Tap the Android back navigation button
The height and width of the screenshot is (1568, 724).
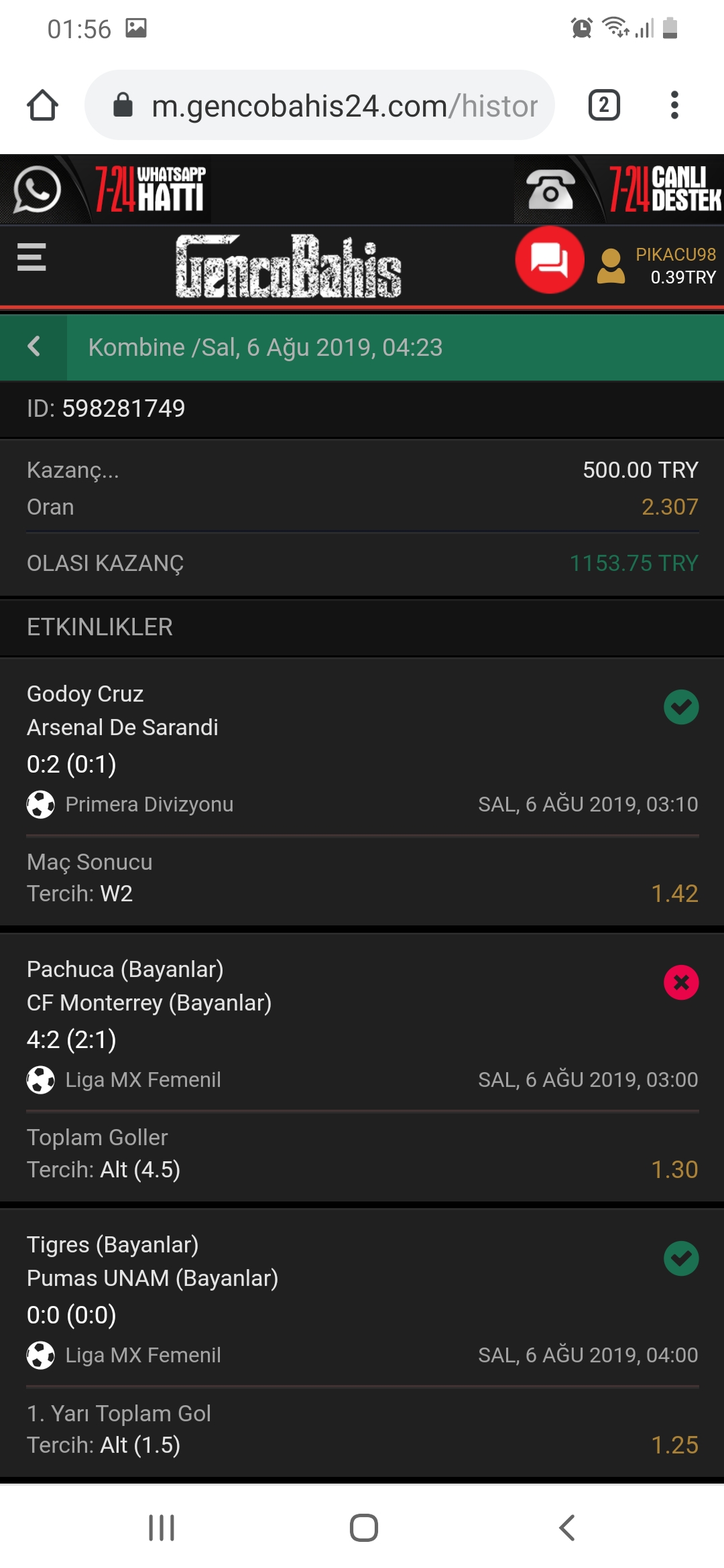click(x=567, y=1528)
